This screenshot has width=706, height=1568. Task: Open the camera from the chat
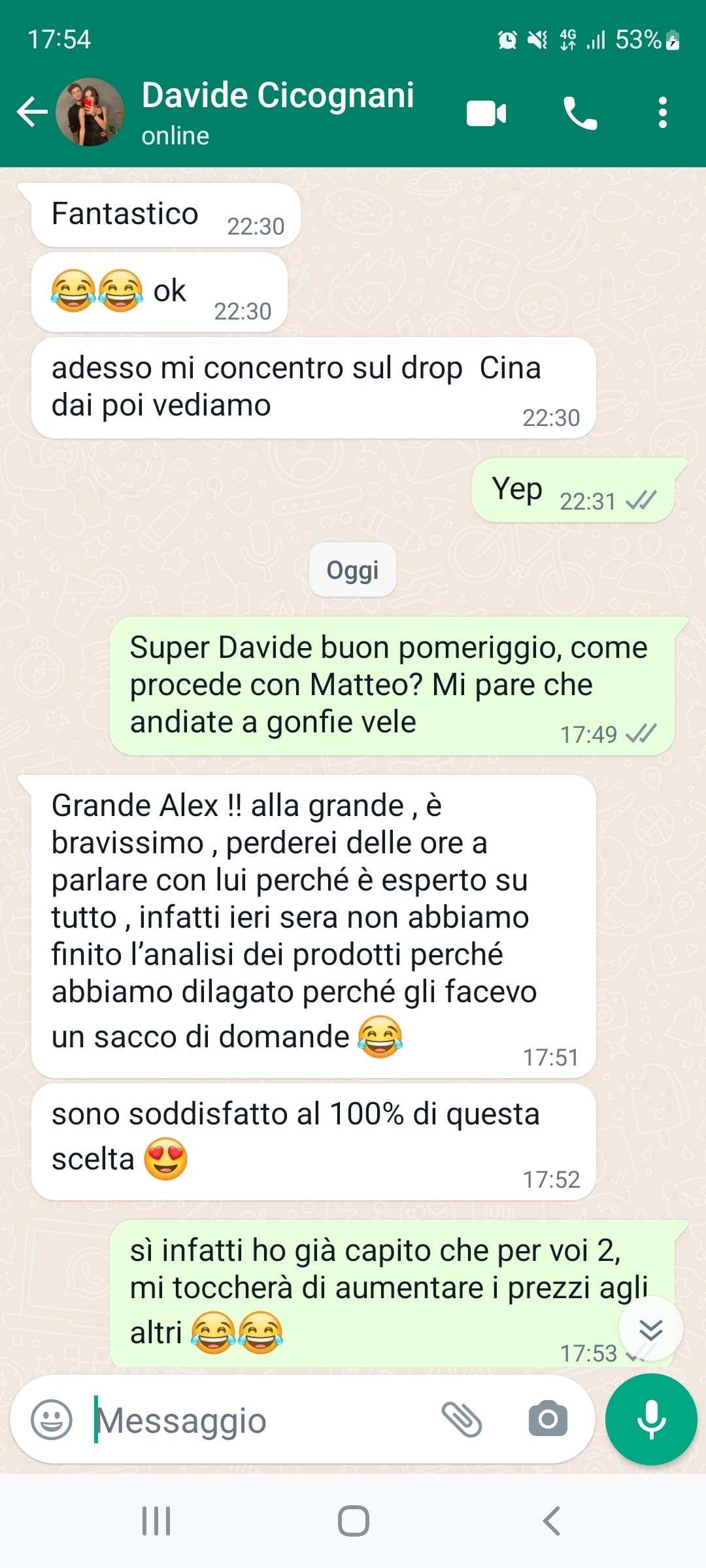coord(548,1418)
